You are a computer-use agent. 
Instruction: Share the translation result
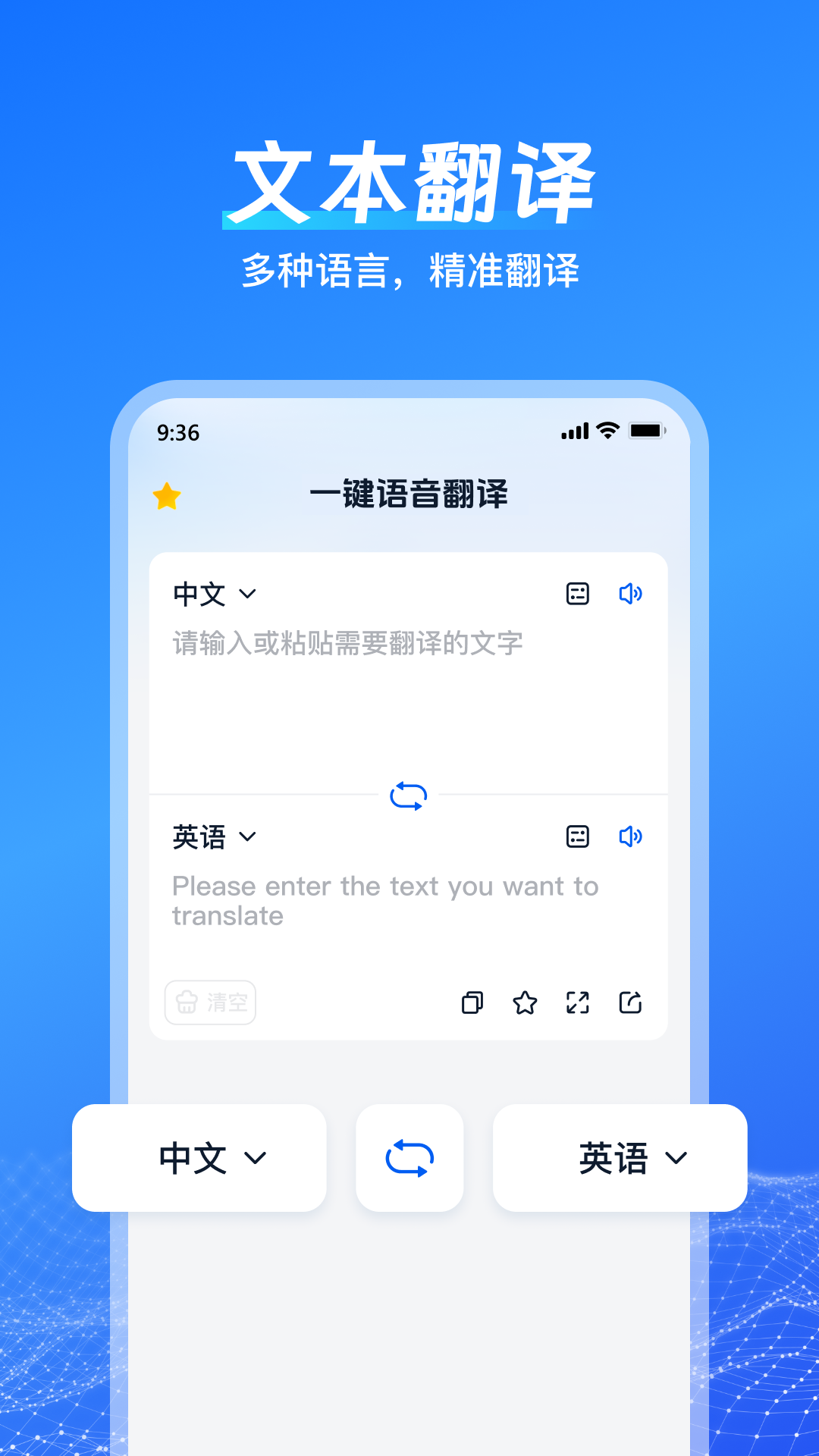[630, 1003]
